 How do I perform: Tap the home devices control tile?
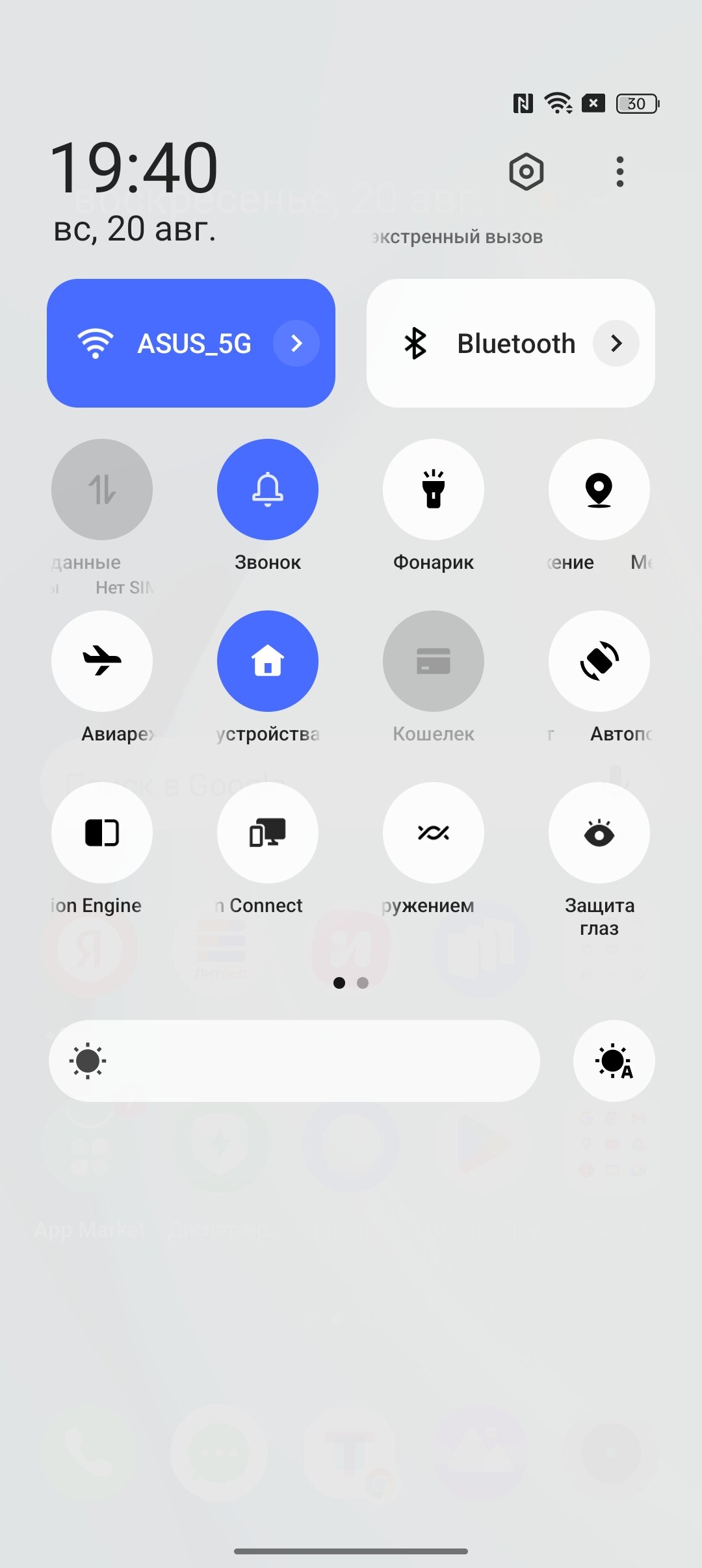coord(268,661)
